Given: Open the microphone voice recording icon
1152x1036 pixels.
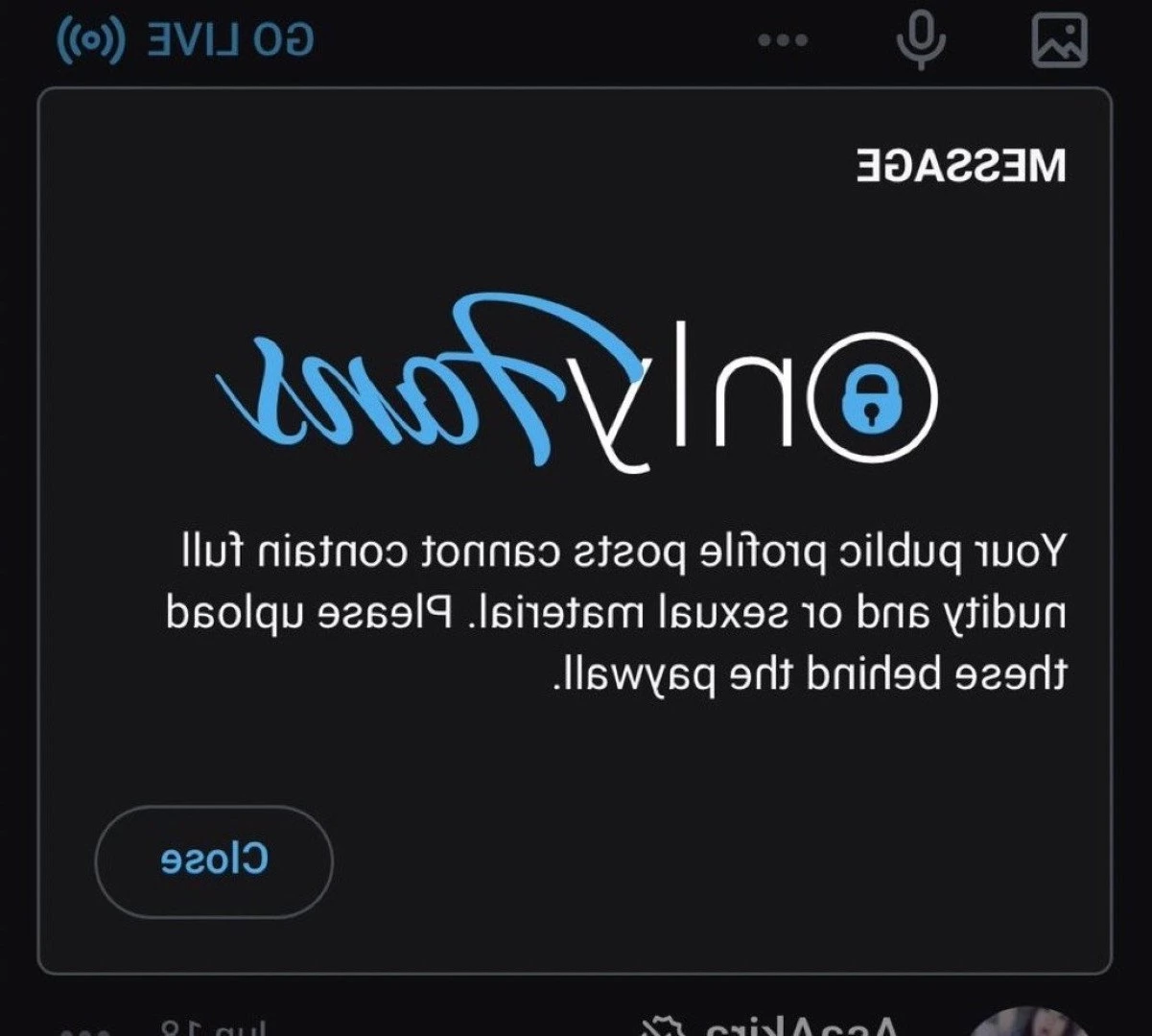Looking at the screenshot, I should click(x=921, y=40).
